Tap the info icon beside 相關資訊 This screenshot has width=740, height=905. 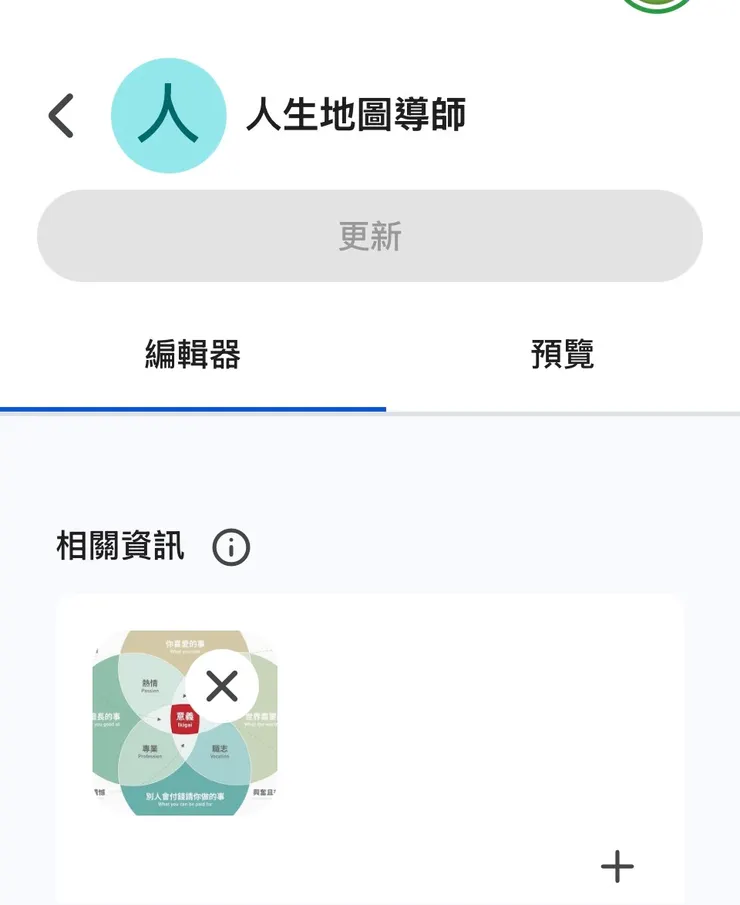click(x=232, y=547)
